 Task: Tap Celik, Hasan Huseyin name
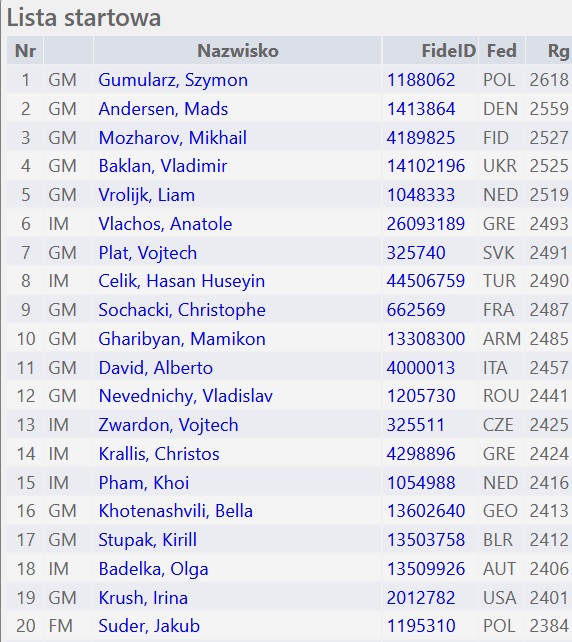[x=181, y=281]
